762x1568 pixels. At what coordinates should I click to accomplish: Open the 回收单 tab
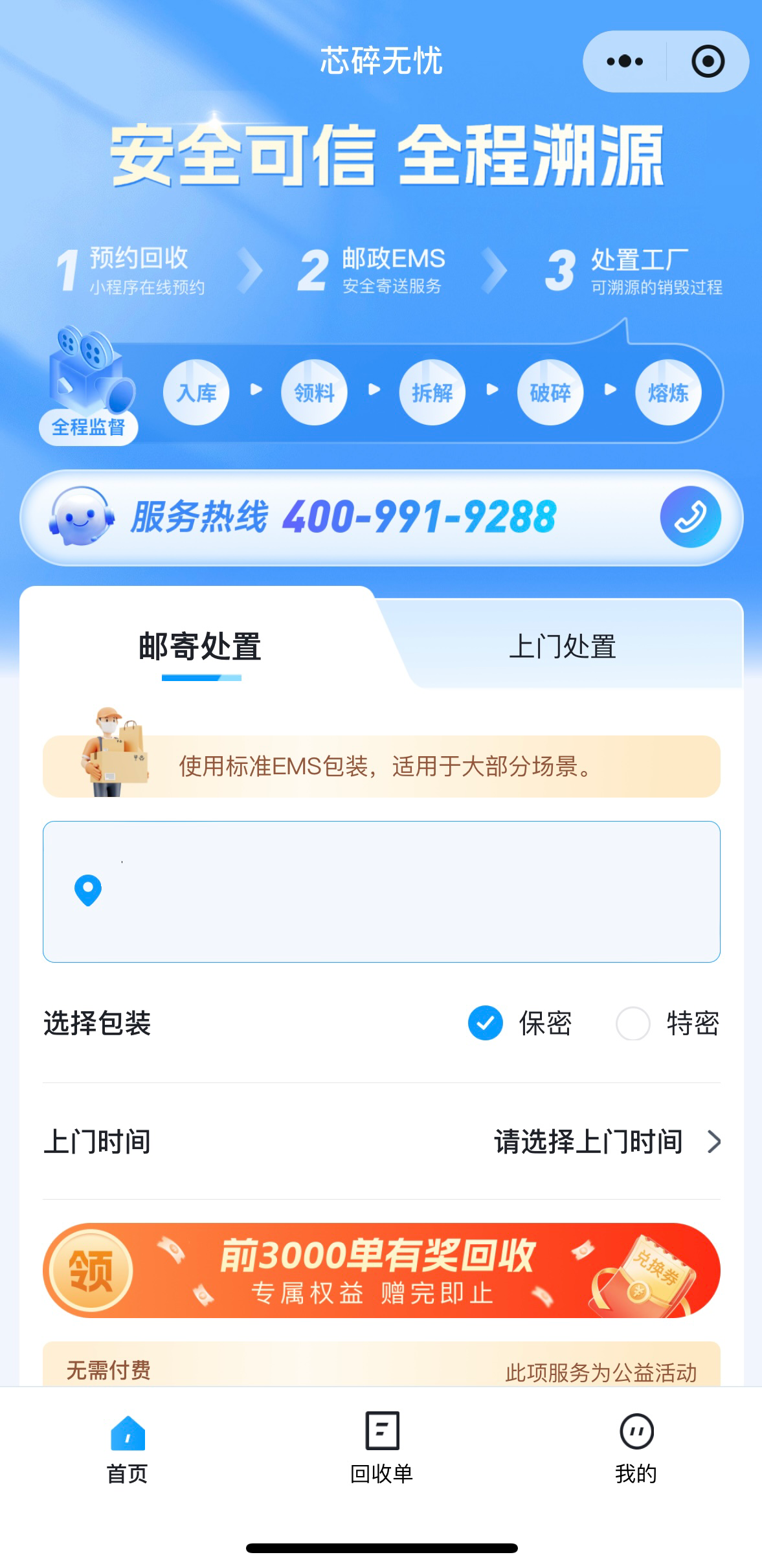click(x=381, y=1449)
